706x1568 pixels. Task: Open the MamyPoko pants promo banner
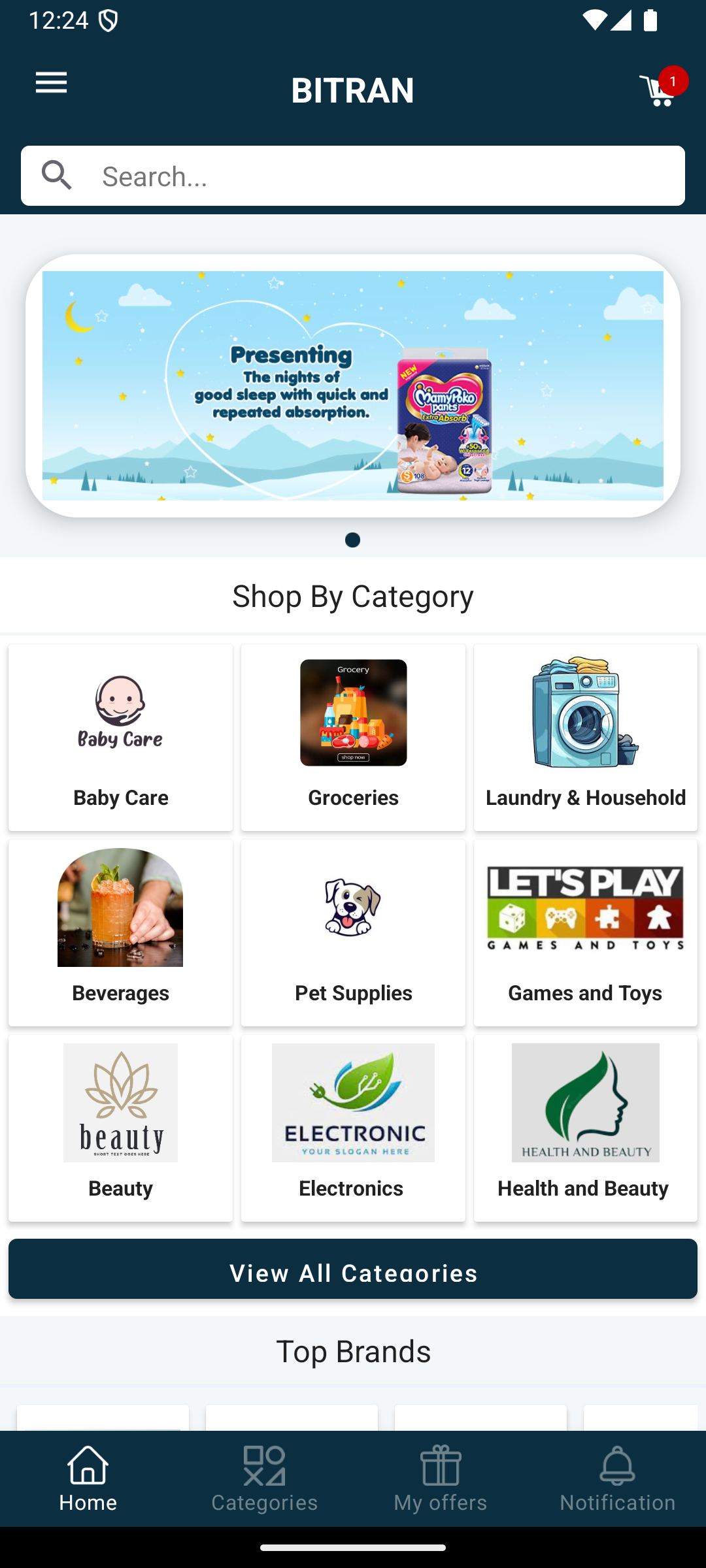point(353,385)
